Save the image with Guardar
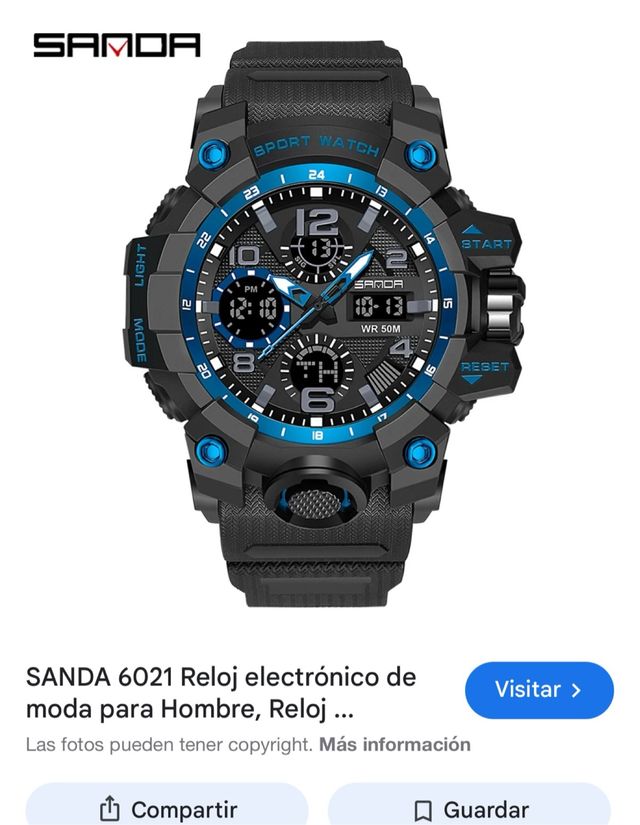640x825 pixels. point(470,808)
